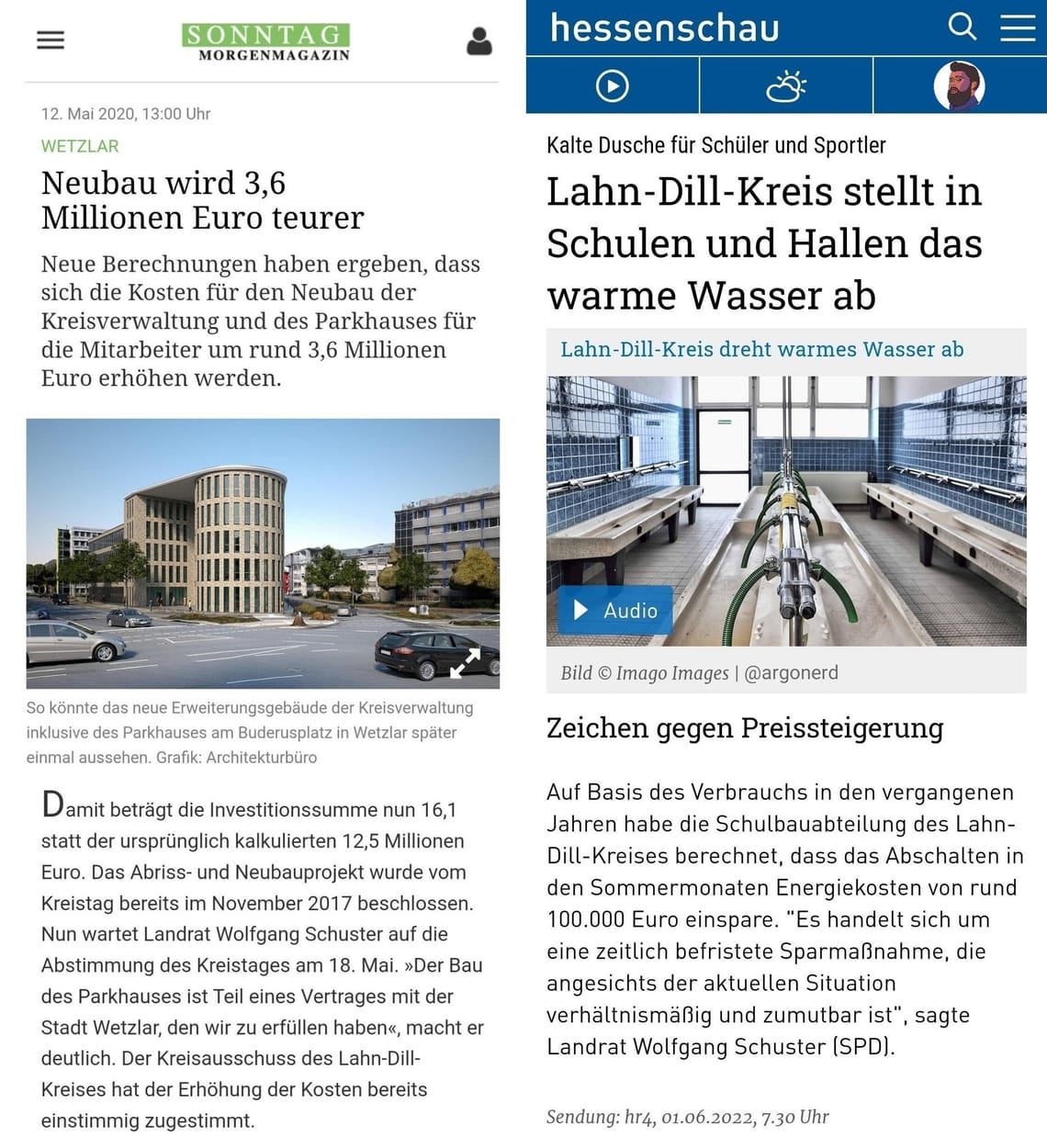The height and width of the screenshot is (1148, 1047).
Task: Click the Audio playback icon on the article image
Action: coord(580,610)
